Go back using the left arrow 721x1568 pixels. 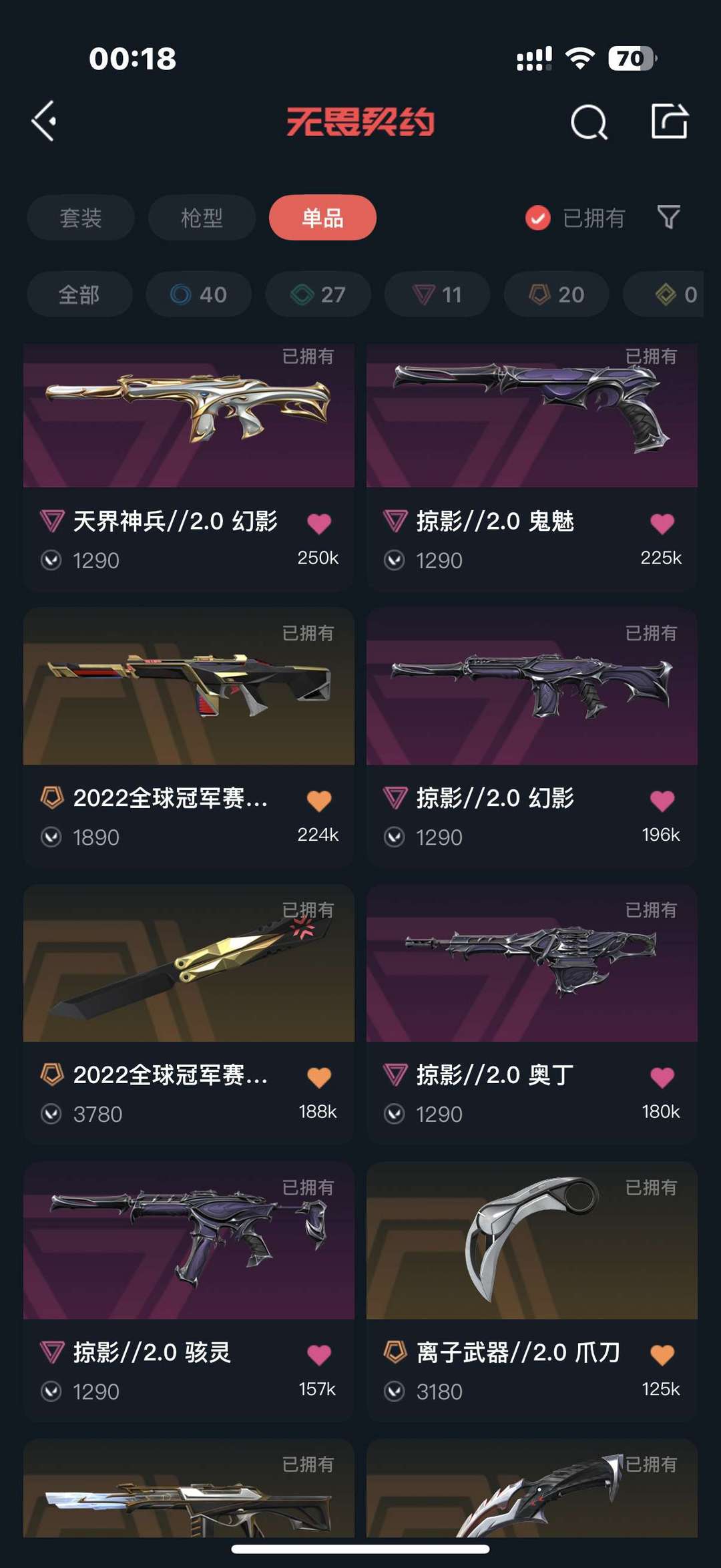(44, 122)
